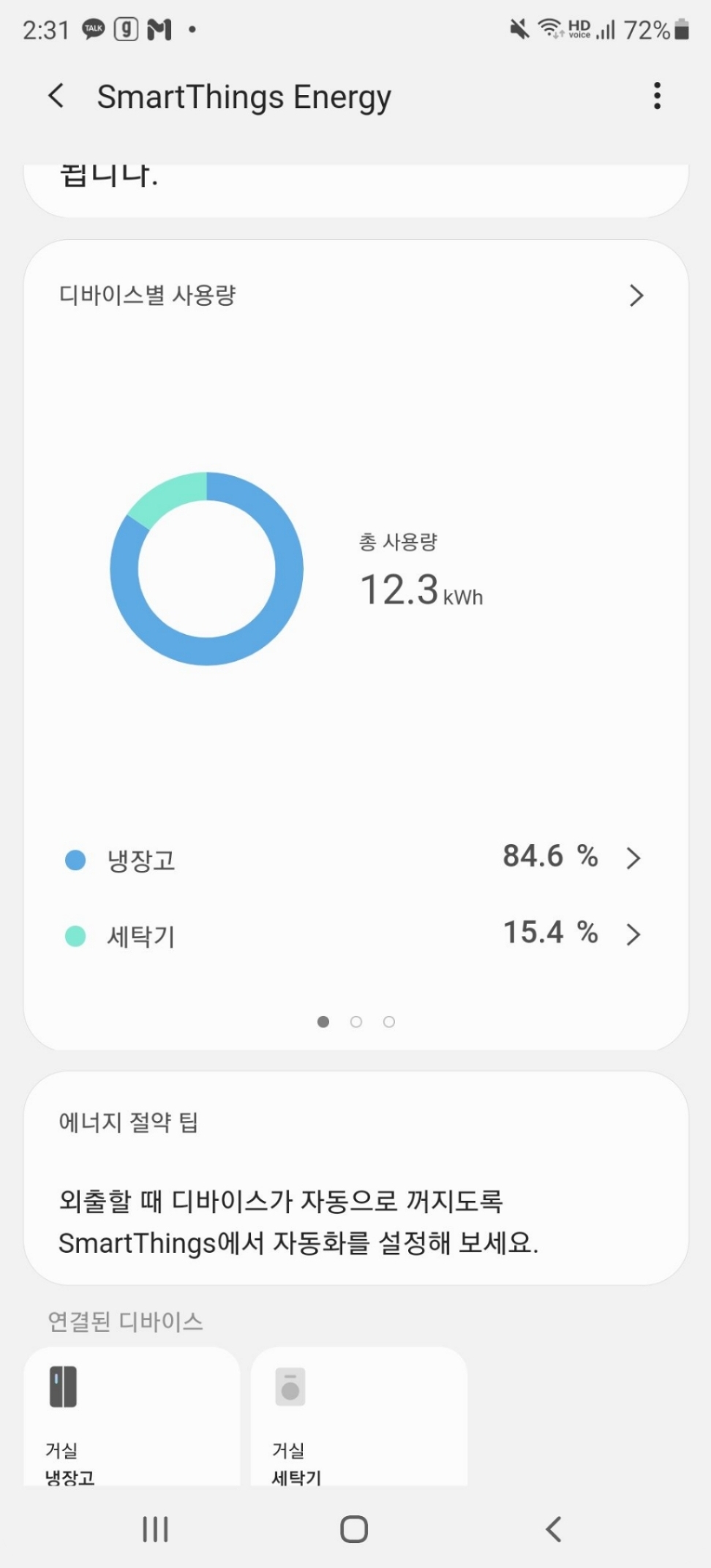Open the 에너지 절약 팁 card
The height and width of the screenshot is (1568, 711).
click(355, 1178)
